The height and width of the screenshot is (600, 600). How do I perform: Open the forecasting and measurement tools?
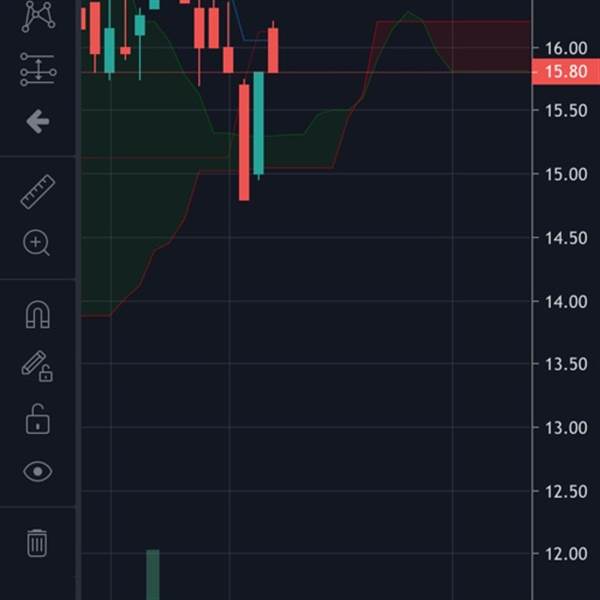coord(37,69)
